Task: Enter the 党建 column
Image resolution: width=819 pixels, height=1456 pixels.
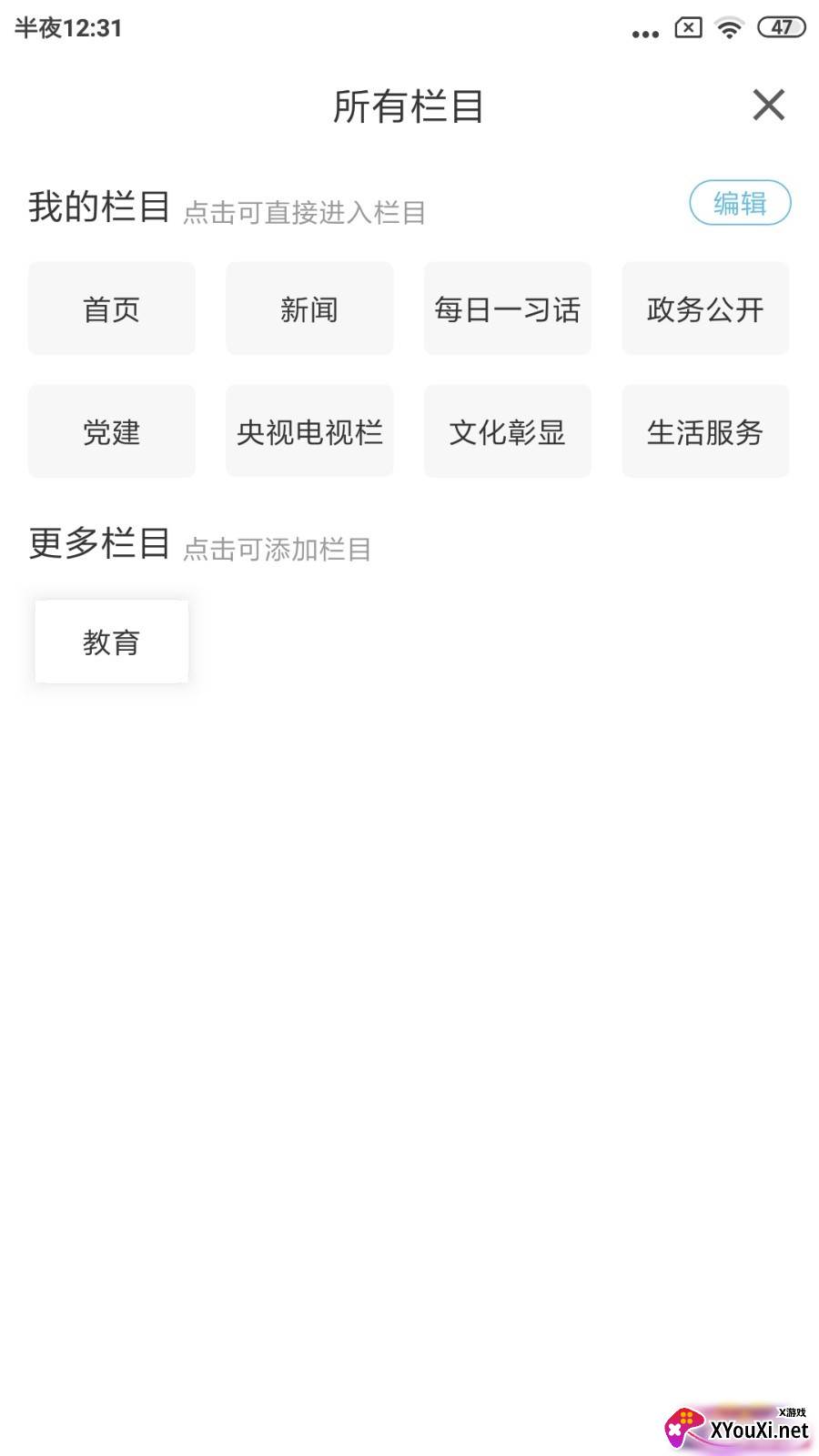Action: pos(111,432)
